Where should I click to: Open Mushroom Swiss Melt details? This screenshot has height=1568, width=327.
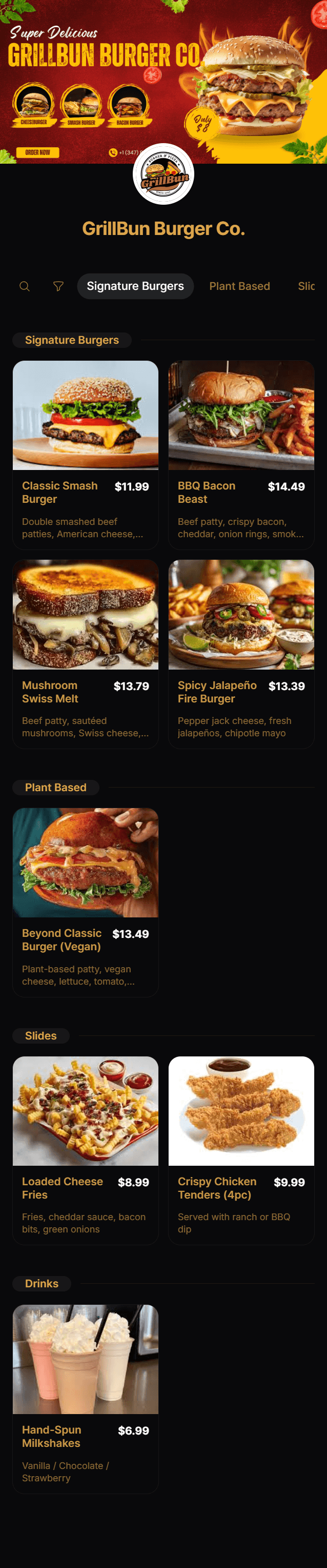point(85,654)
